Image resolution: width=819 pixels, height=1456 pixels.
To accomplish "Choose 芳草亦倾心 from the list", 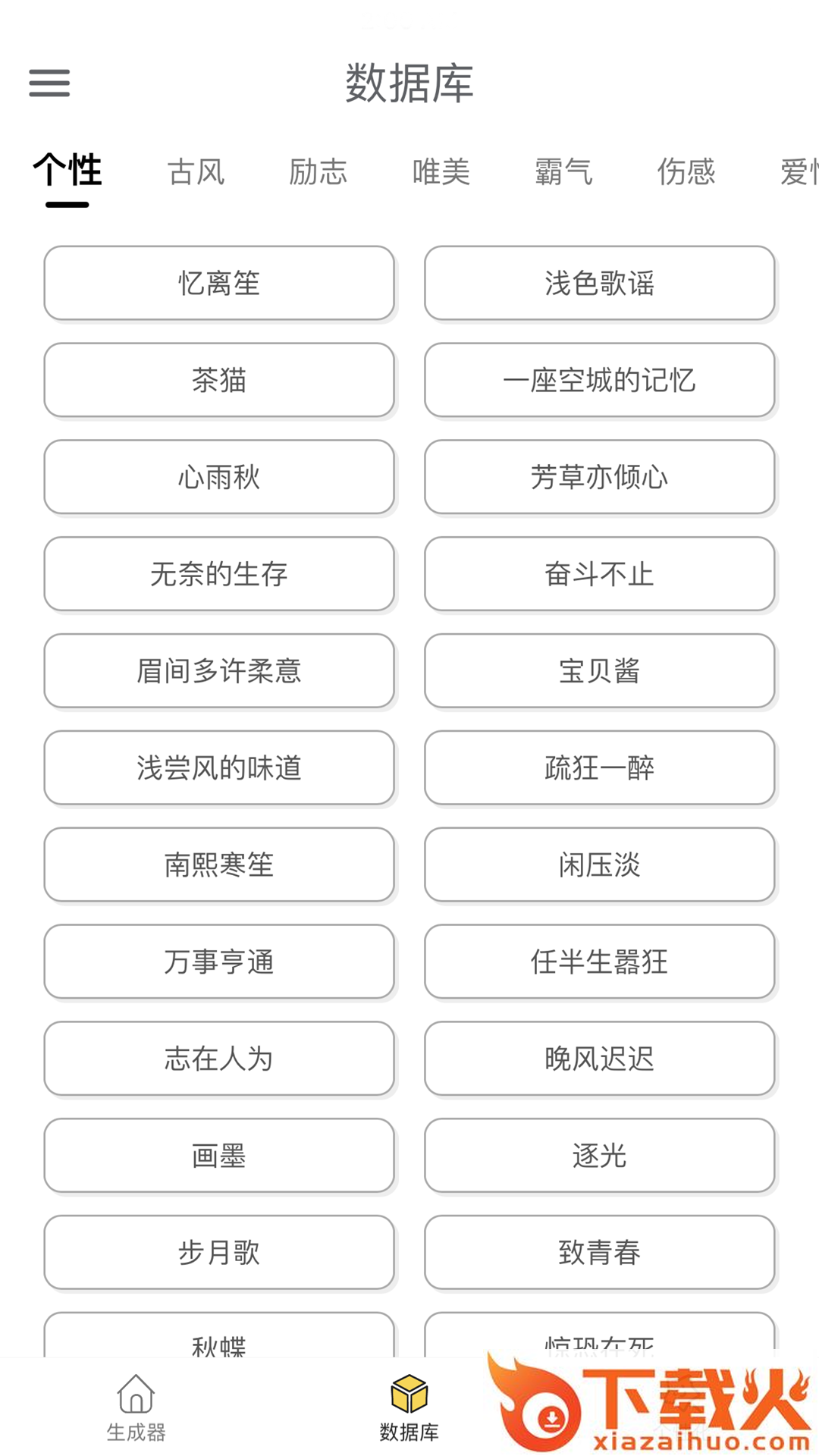I will pyautogui.click(x=600, y=478).
